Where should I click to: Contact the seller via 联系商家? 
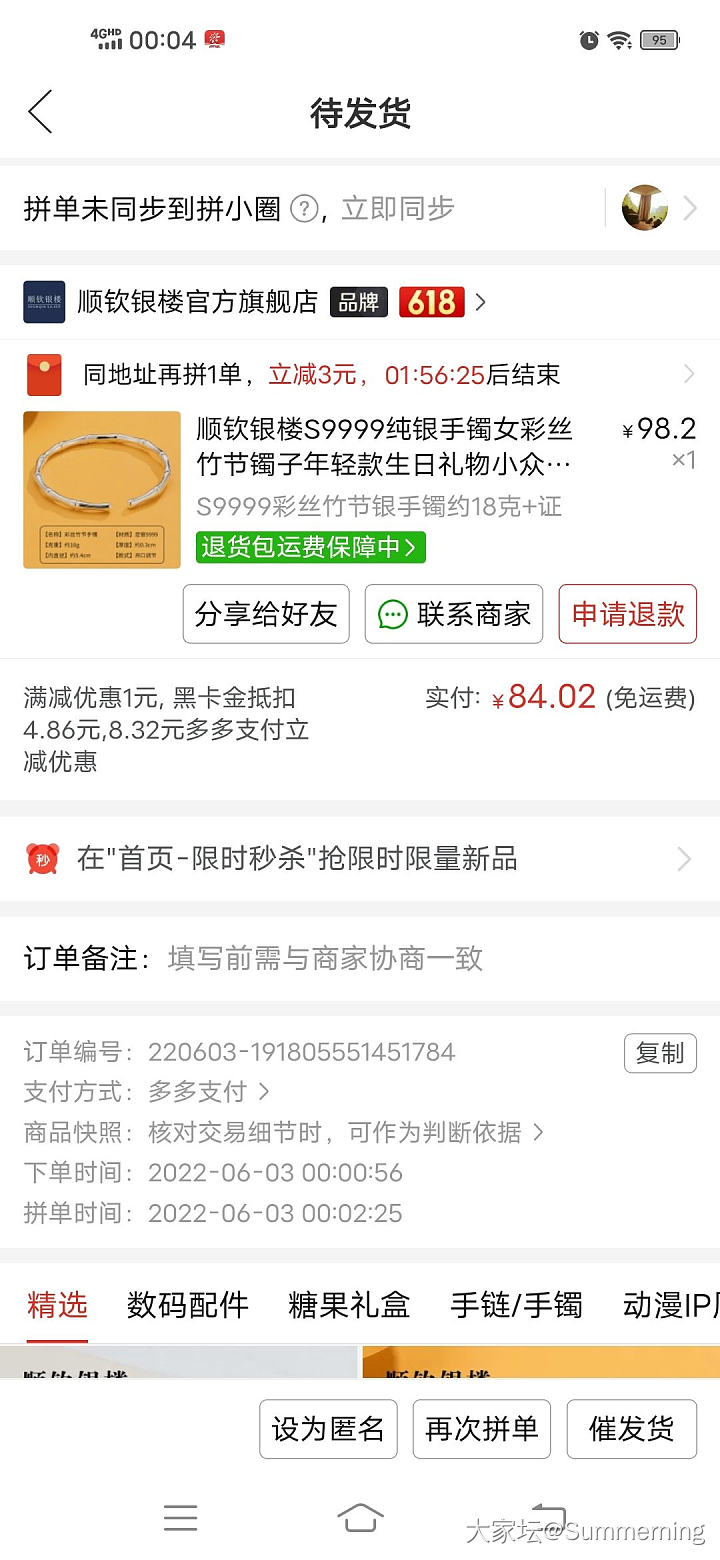click(x=454, y=614)
